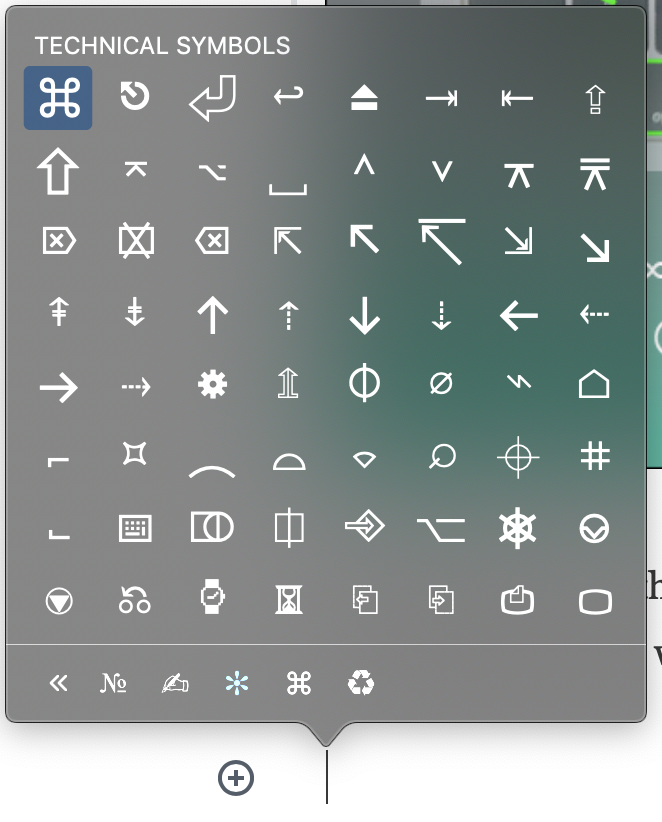The image size is (662, 822).
Task: Tap the circled plus button
Action: pos(236,777)
